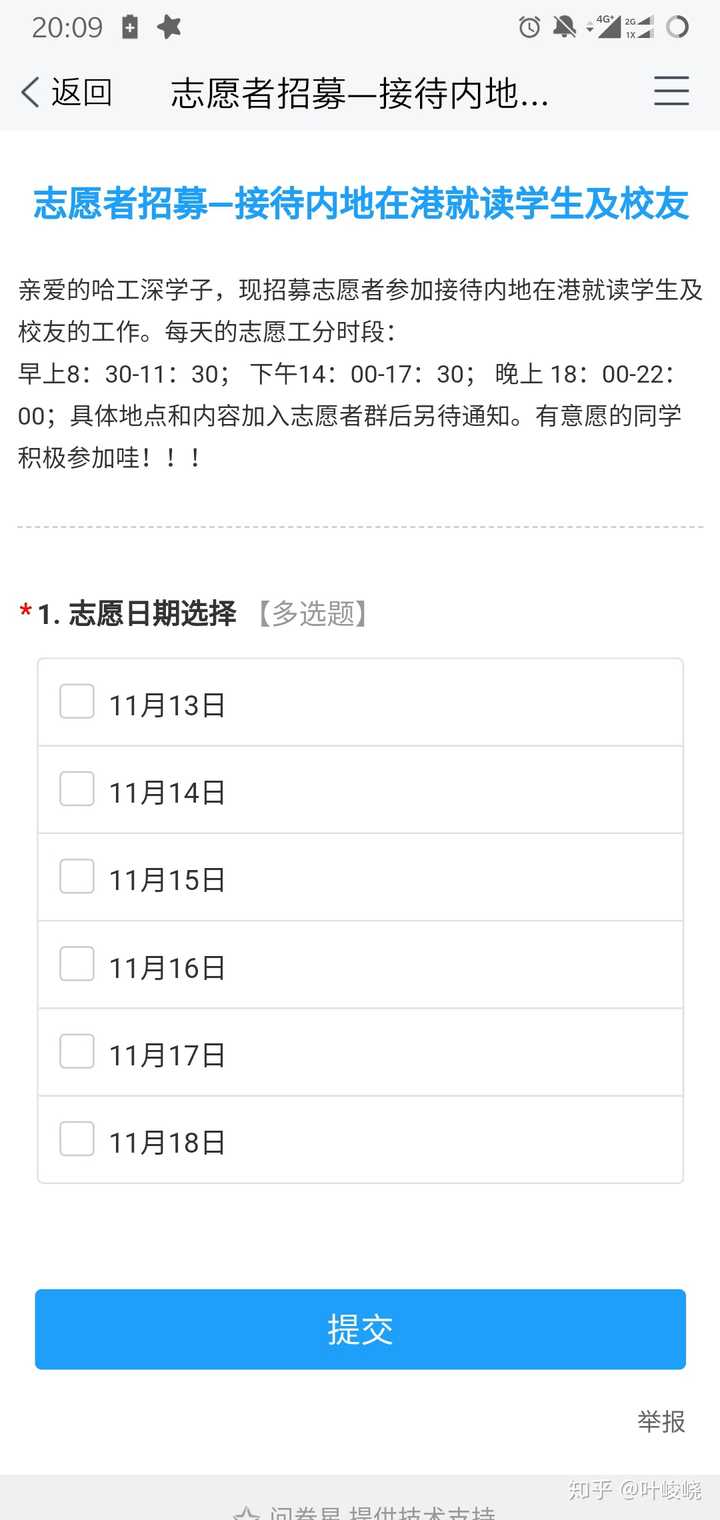Tick the 11月15日 date option
This screenshot has height=1520, width=720.
point(77,877)
